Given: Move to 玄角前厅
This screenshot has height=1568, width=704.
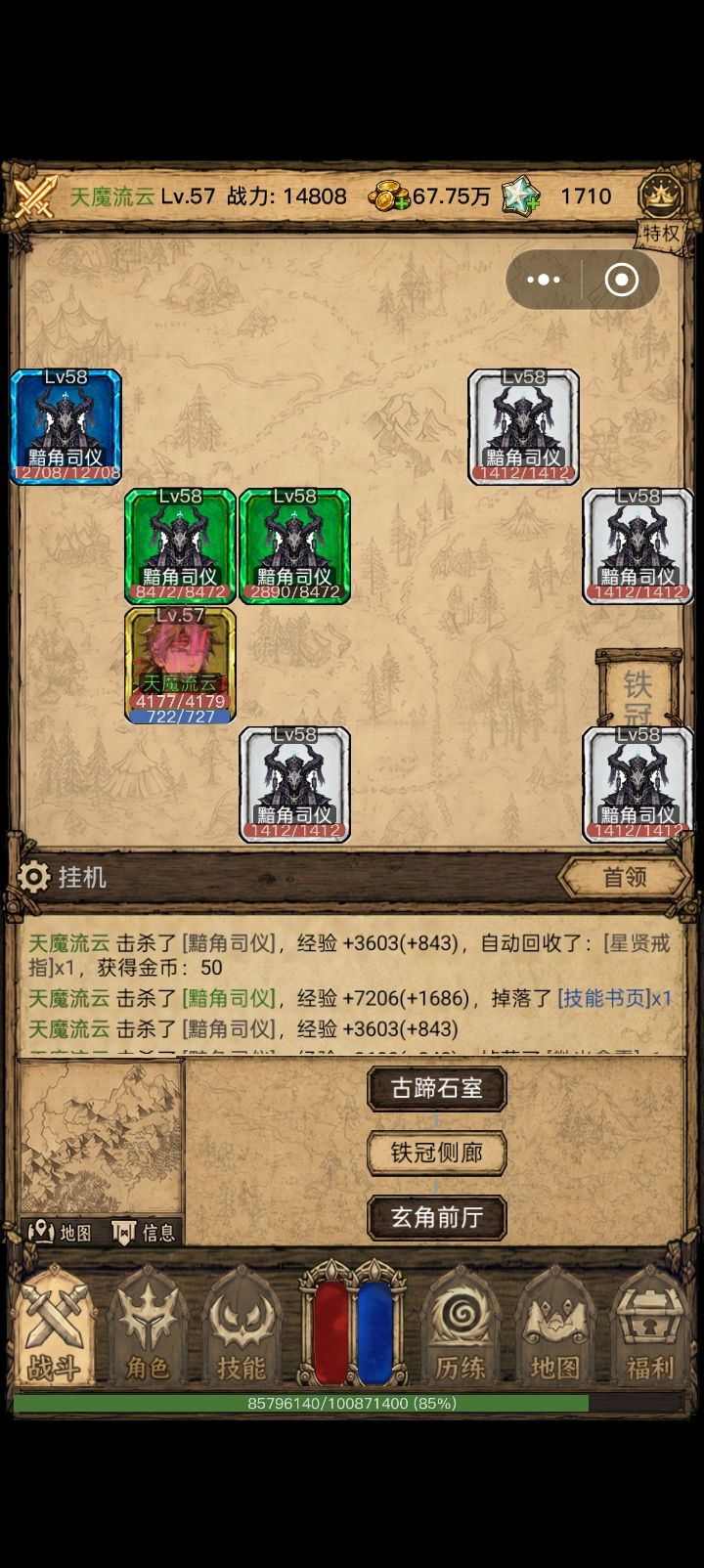Looking at the screenshot, I should pos(437,1217).
